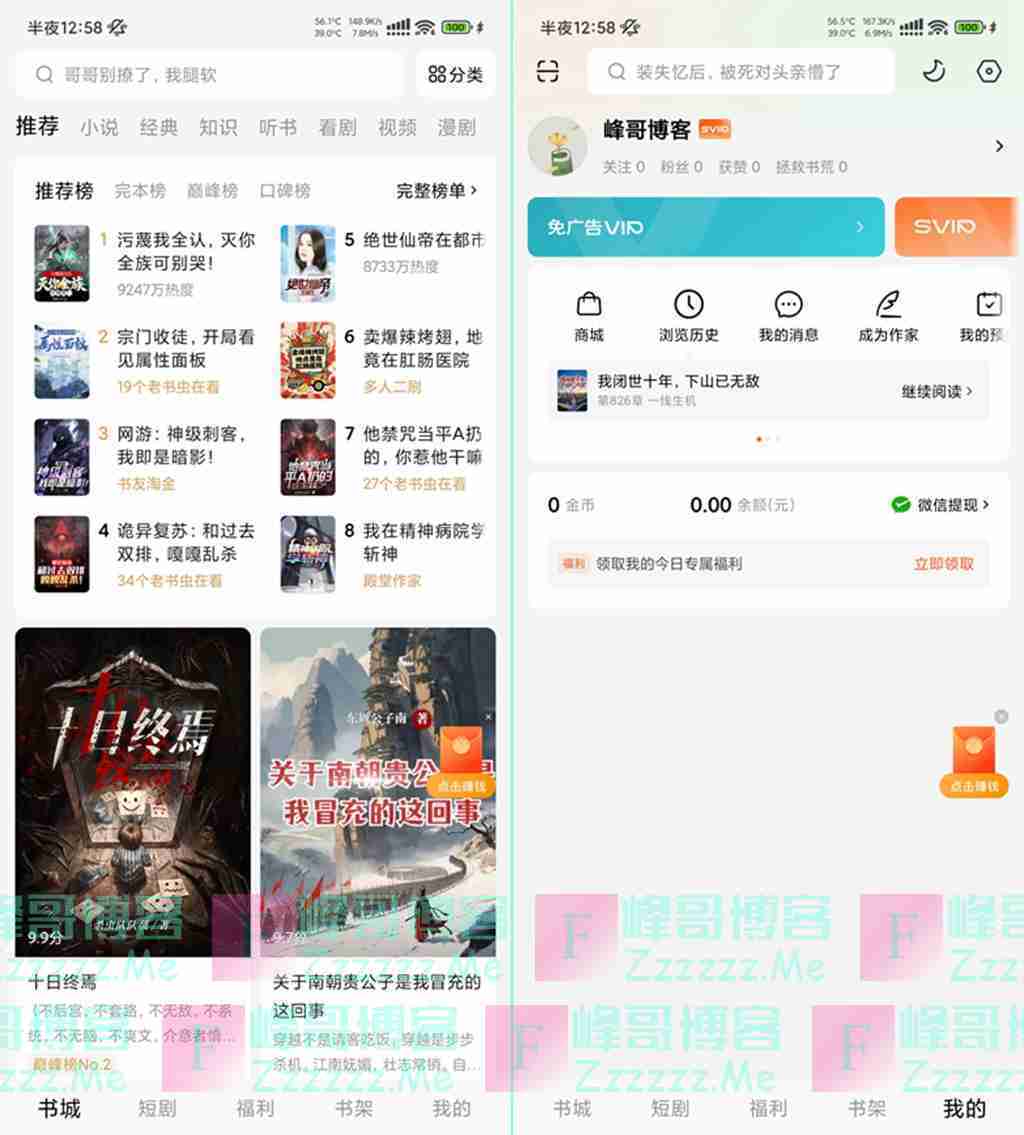Continue reading 我闭世十年,下山已无敌

936,392
